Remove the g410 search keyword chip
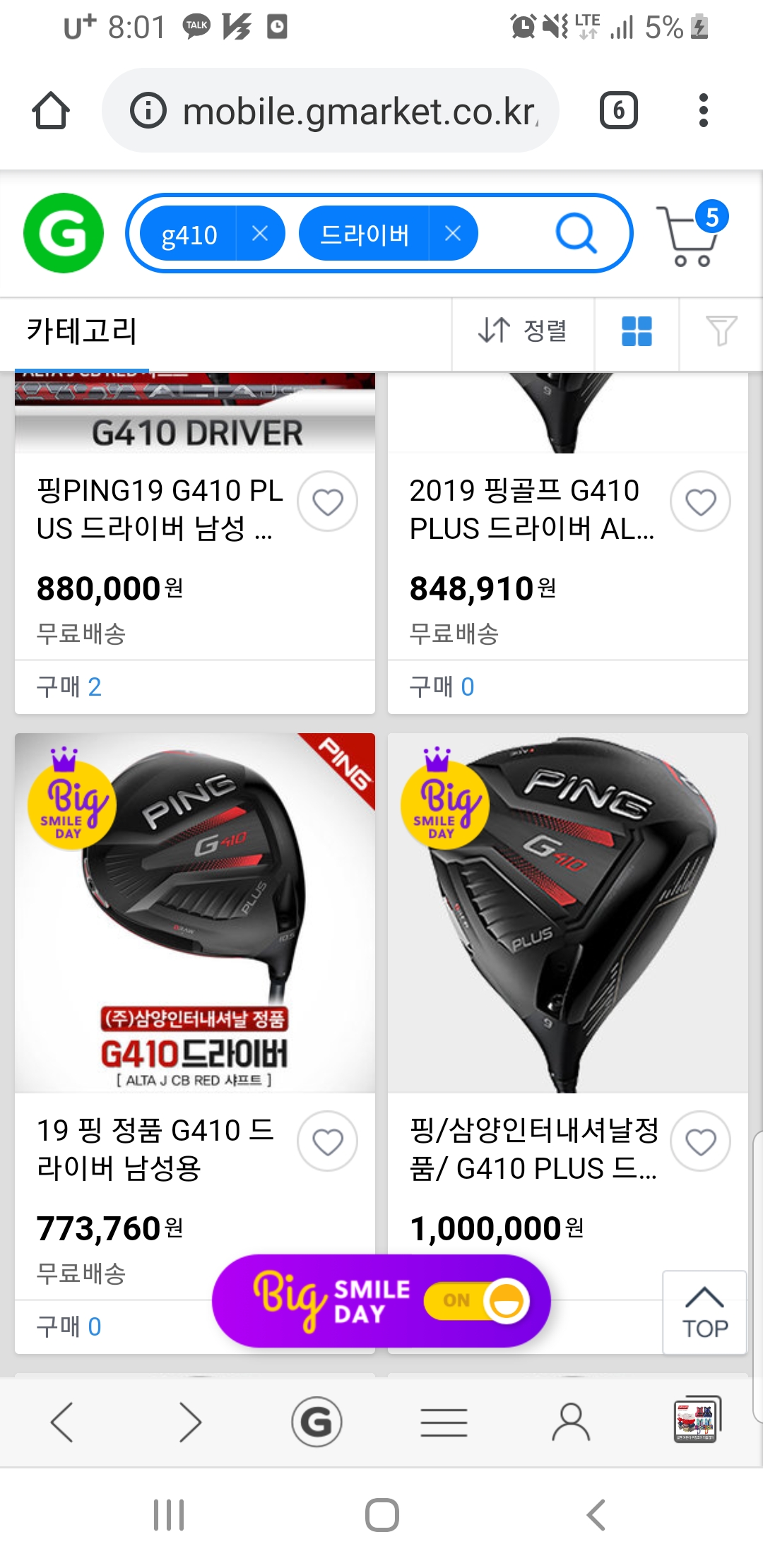Screen dimensions: 763x1568 260,234
